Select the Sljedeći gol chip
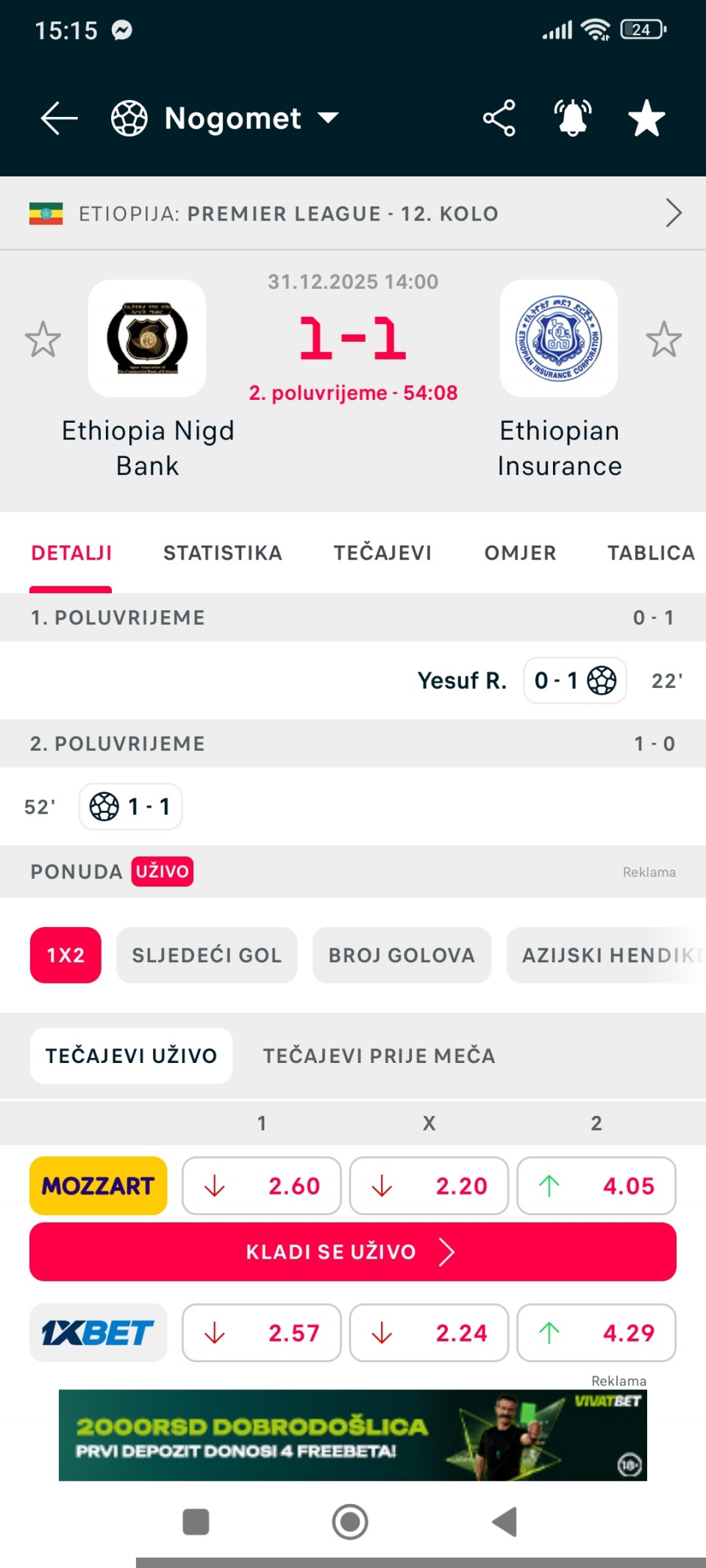The image size is (706, 1568). pos(207,955)
